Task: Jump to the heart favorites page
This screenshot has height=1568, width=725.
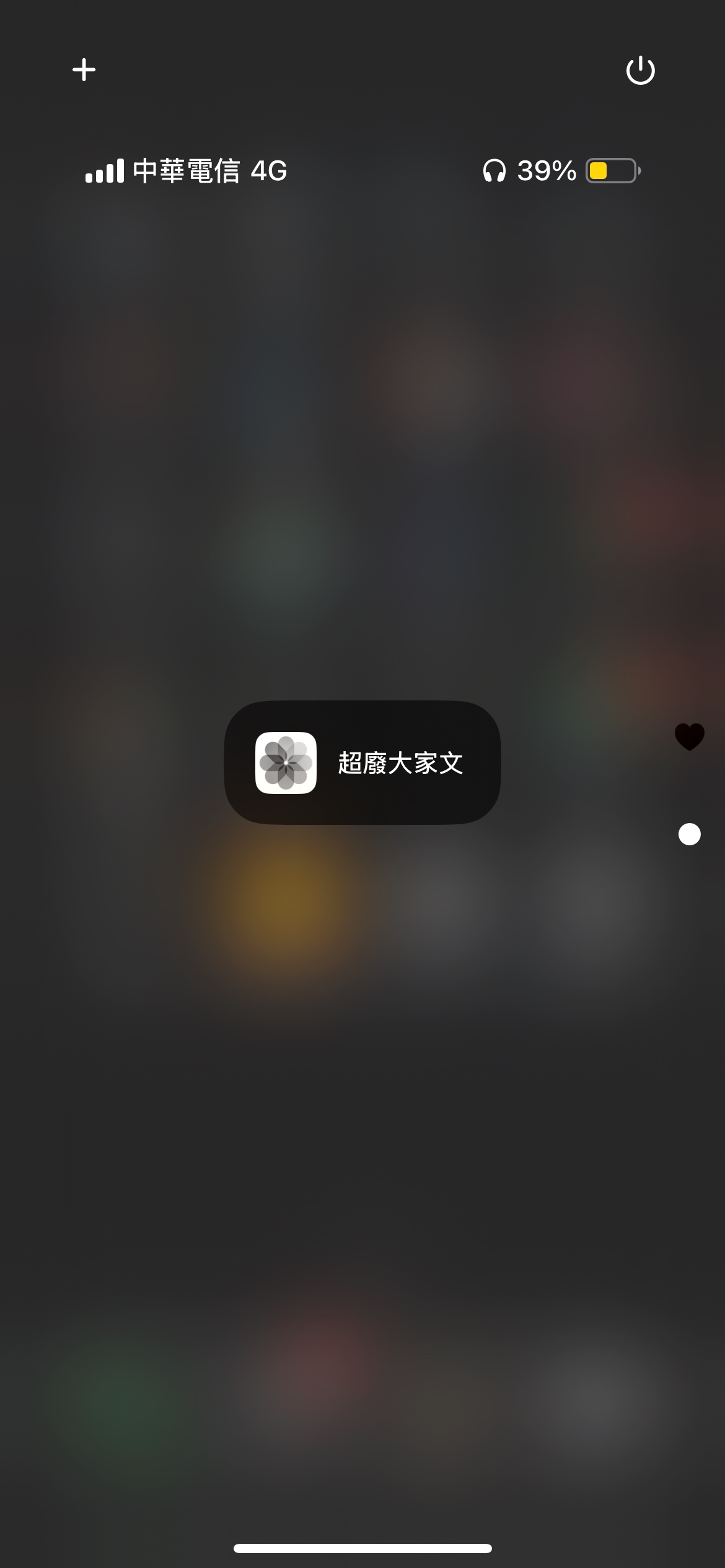Action: tap(689, 736)
